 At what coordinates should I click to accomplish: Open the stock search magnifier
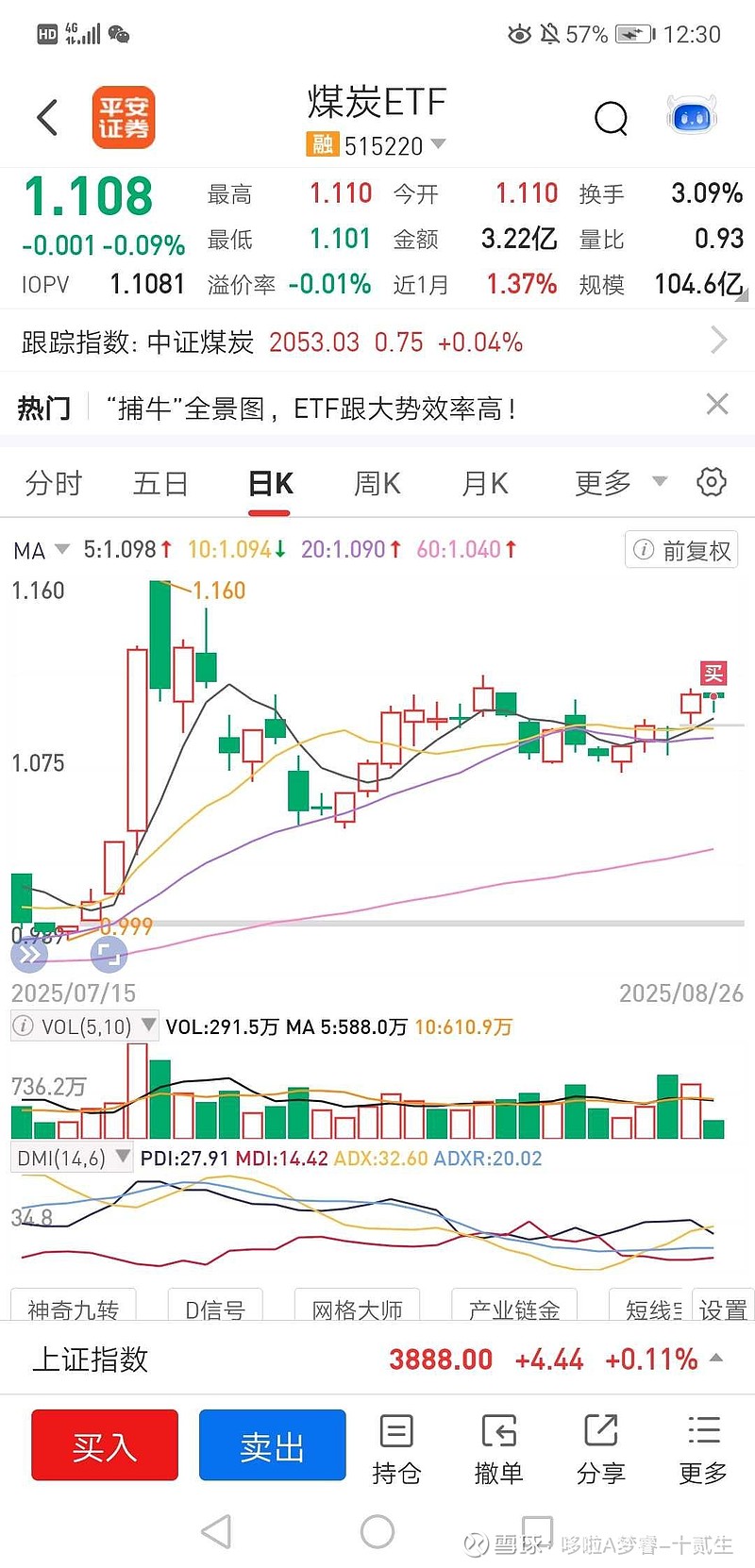pos(611,119)
